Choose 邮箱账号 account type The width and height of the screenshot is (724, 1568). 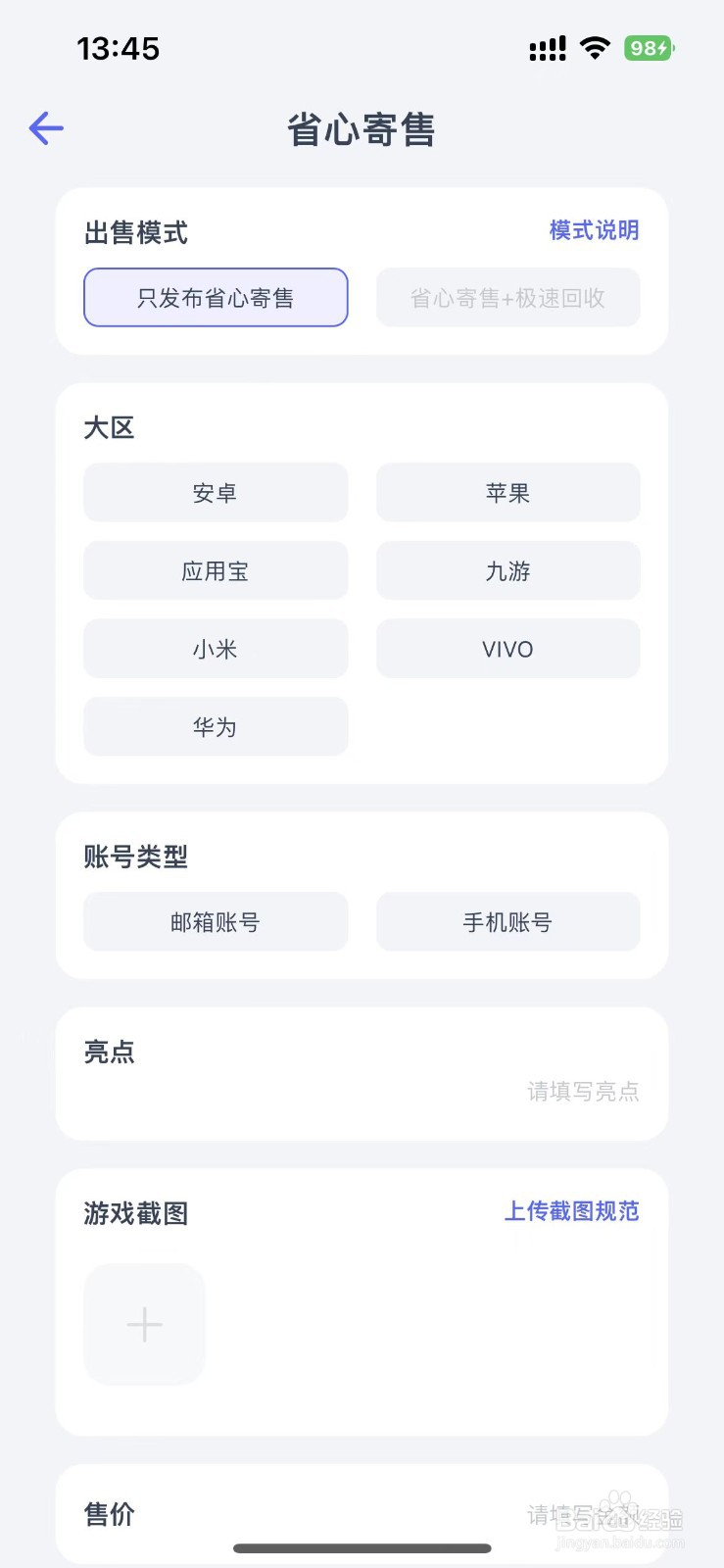[x=216, y=922]
